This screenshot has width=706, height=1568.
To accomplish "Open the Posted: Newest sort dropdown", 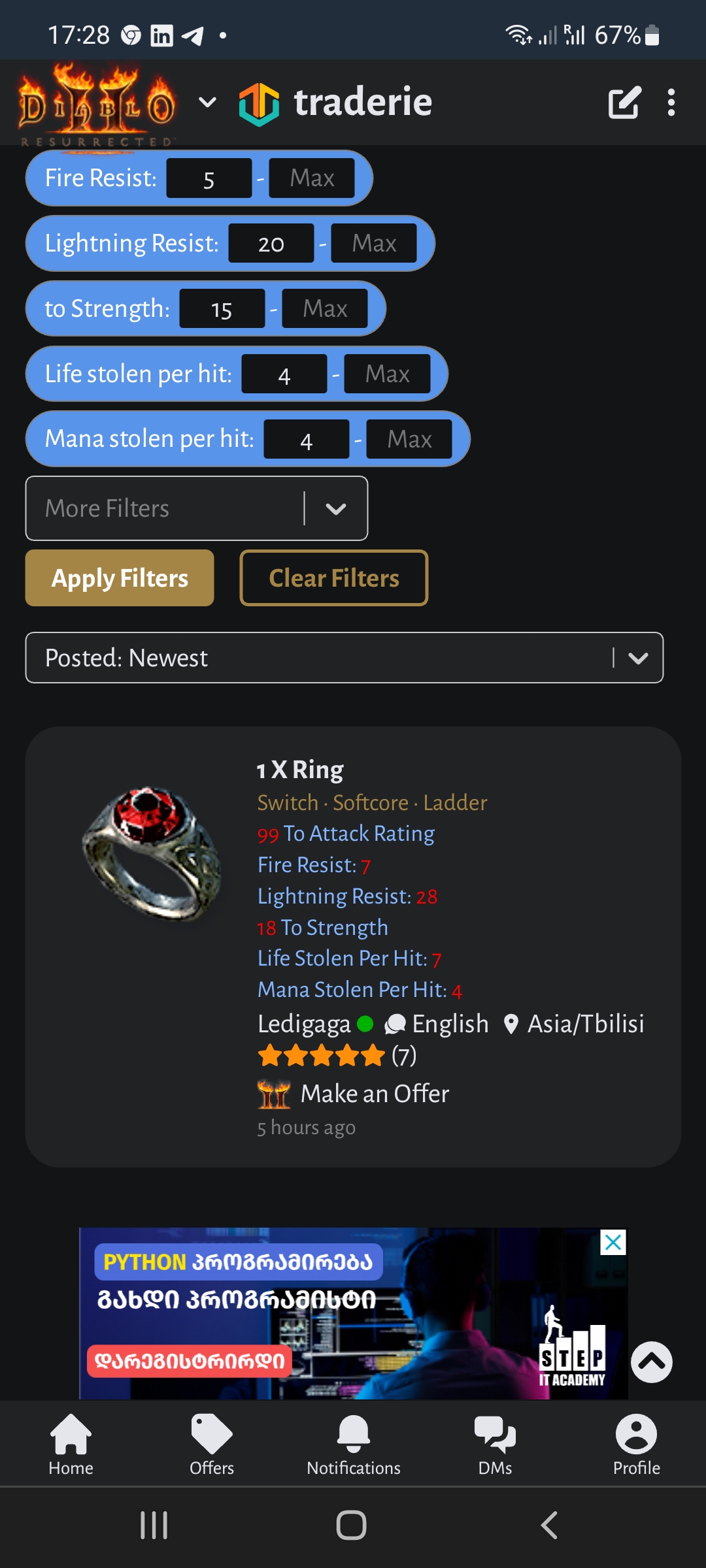I will point(345,658).
